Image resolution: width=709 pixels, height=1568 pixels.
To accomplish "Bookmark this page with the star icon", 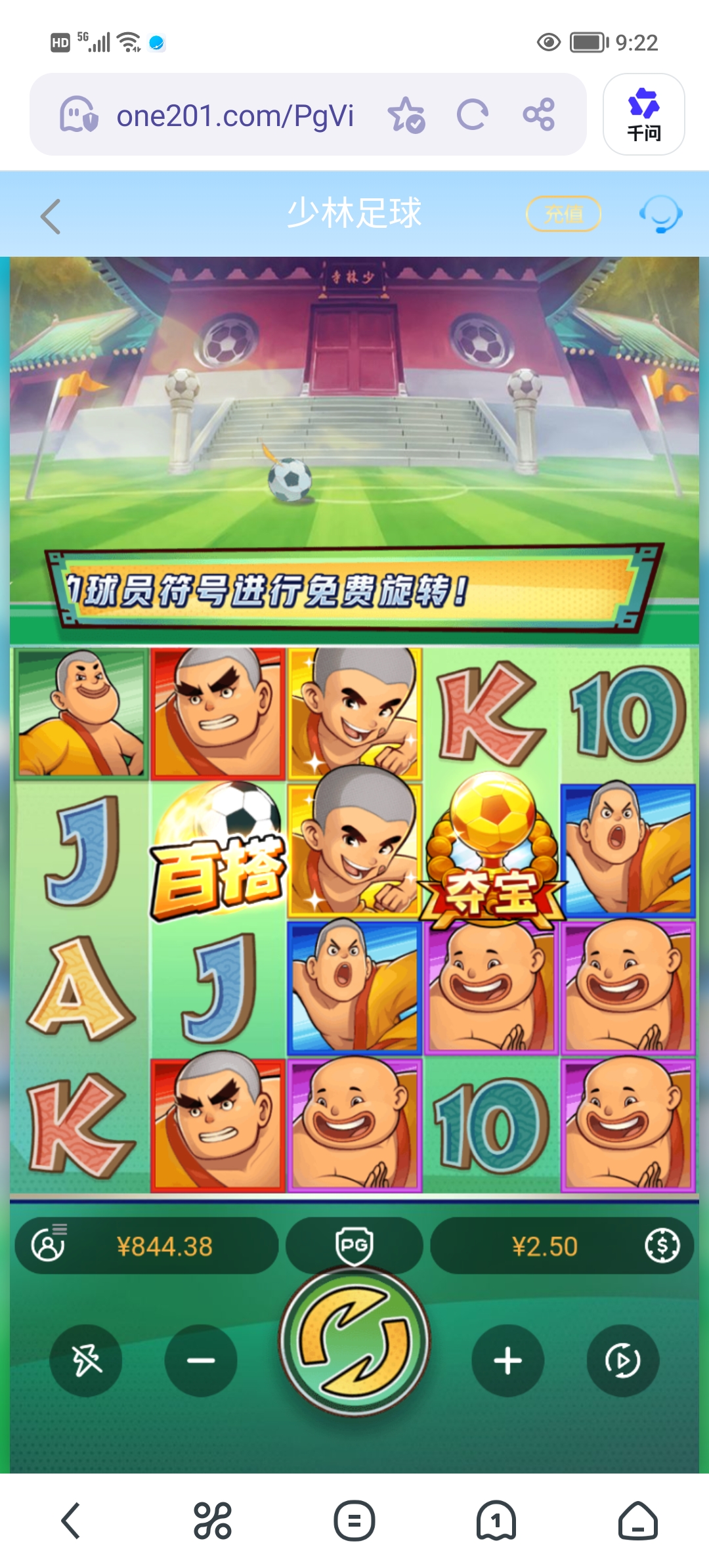I will point(406,115).
